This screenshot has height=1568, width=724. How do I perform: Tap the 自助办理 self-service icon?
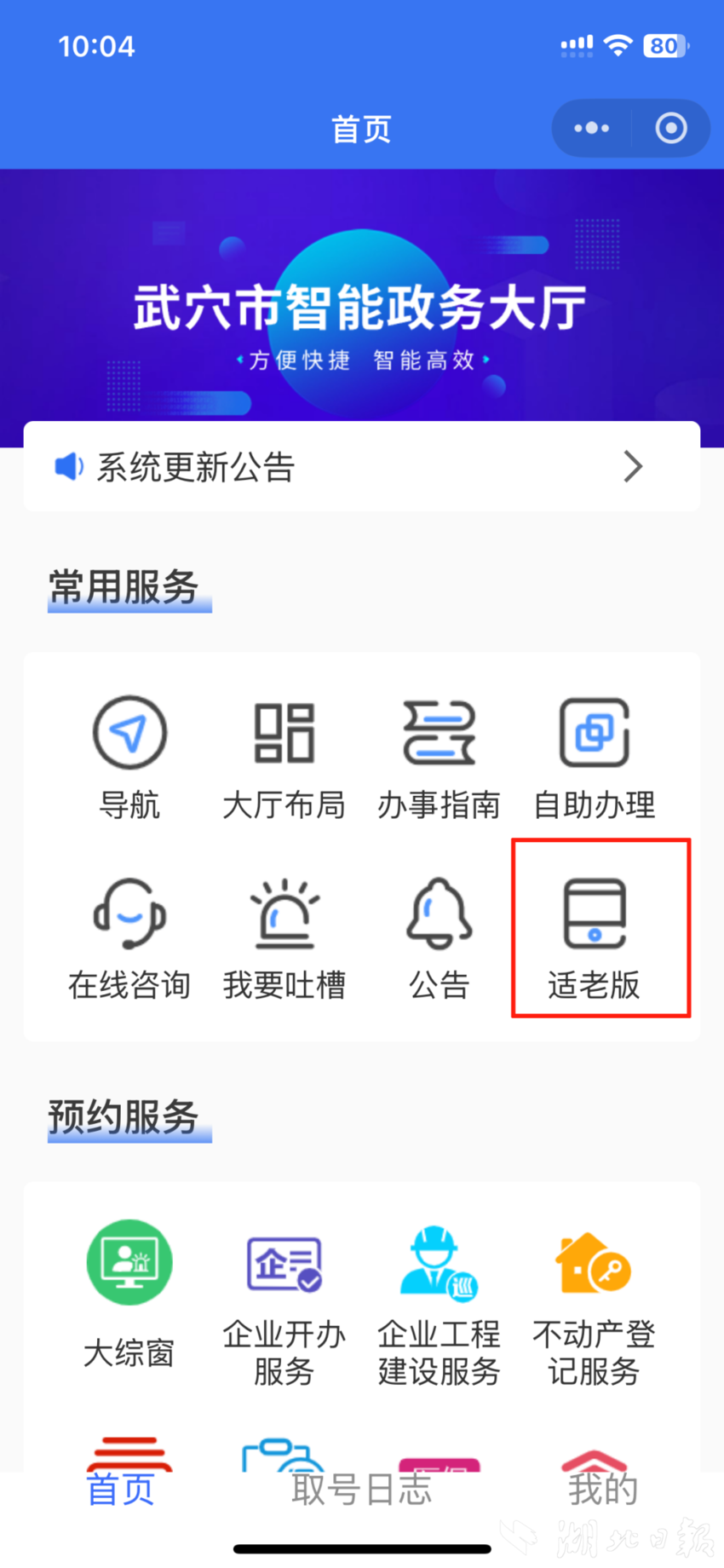tap(594, 758)
